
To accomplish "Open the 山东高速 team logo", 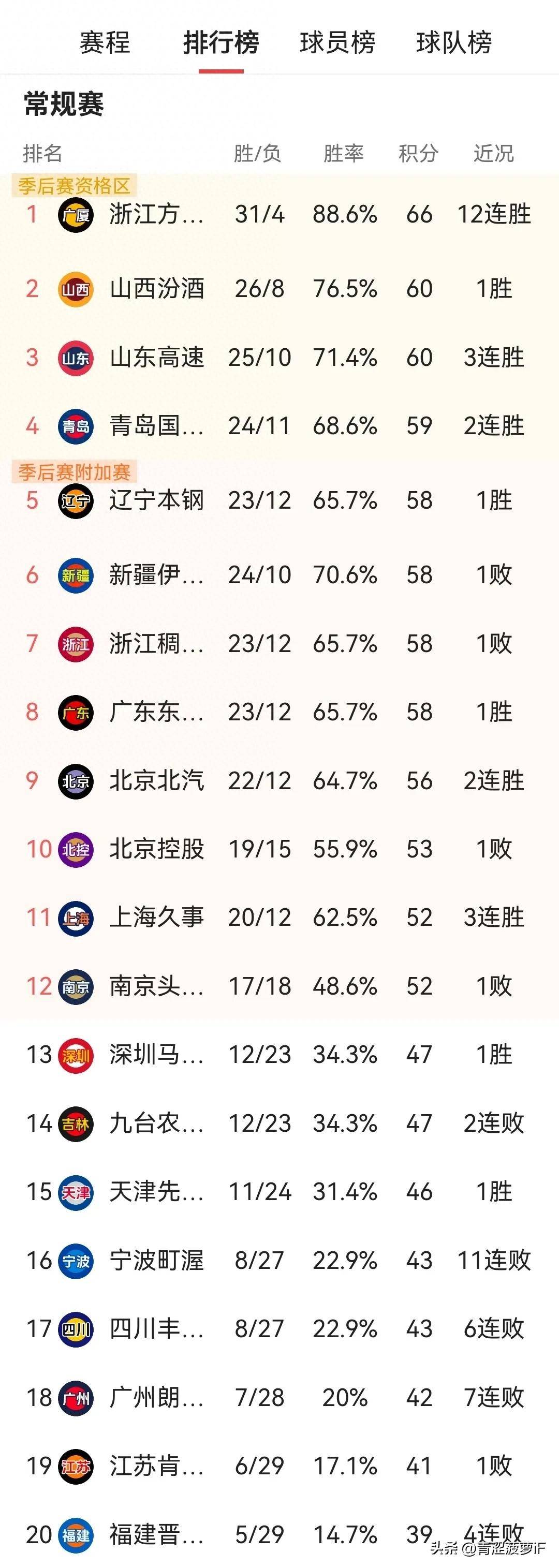I will pos(76,359).
